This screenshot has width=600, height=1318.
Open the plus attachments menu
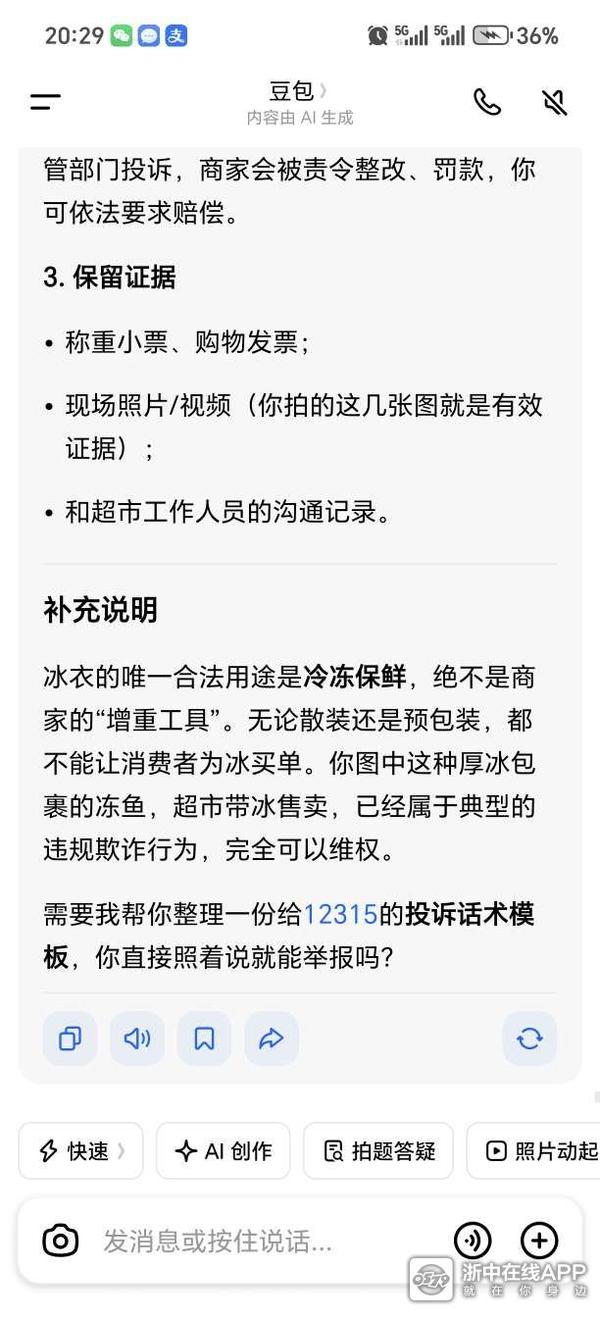pyautogui.click(x=539, y=1242)
